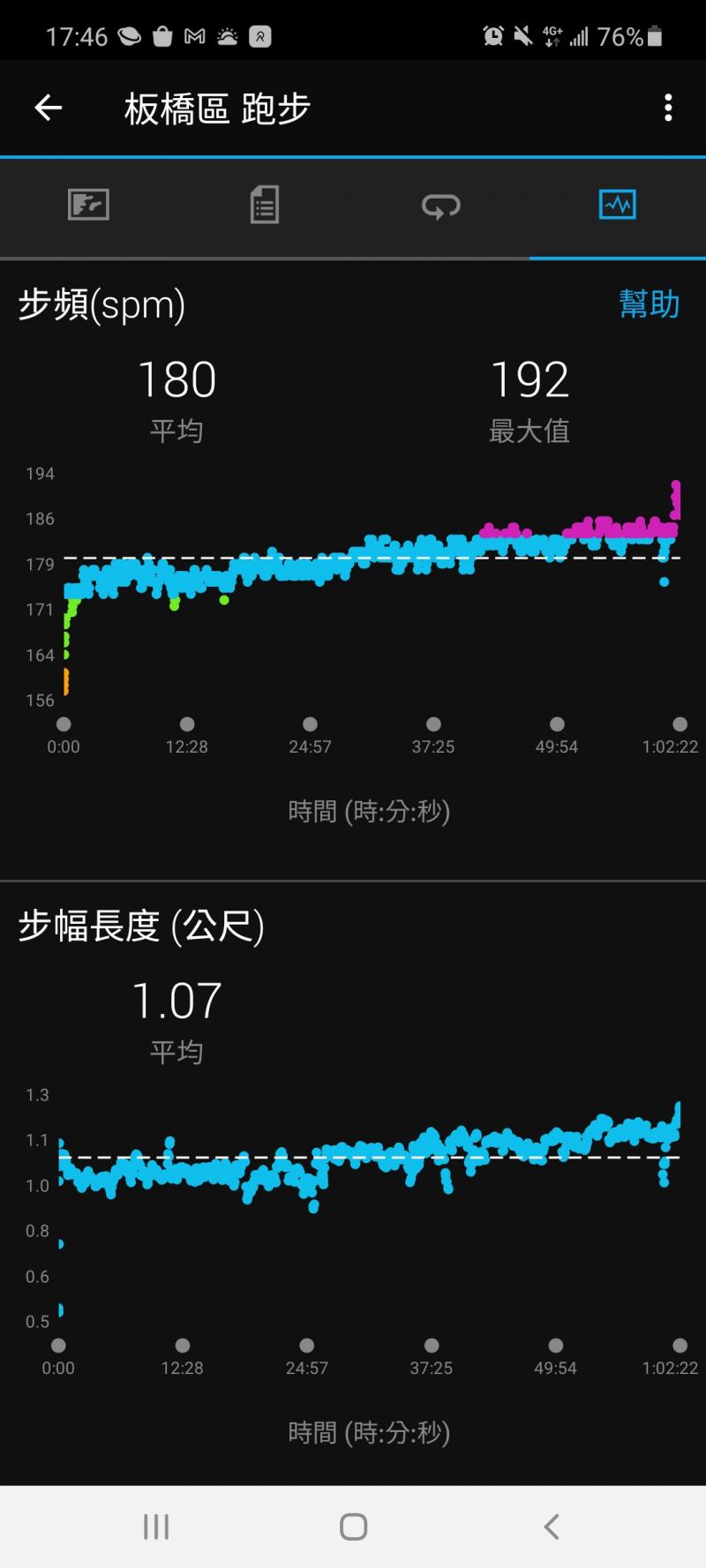The height and width of the screenshot is (1568, 706).
Task: Open the recent apps button
Action: coord(156,1527)
